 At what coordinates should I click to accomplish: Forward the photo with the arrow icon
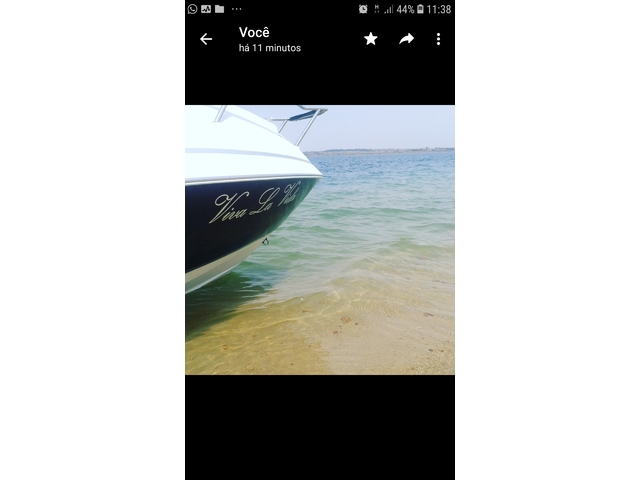406,39
